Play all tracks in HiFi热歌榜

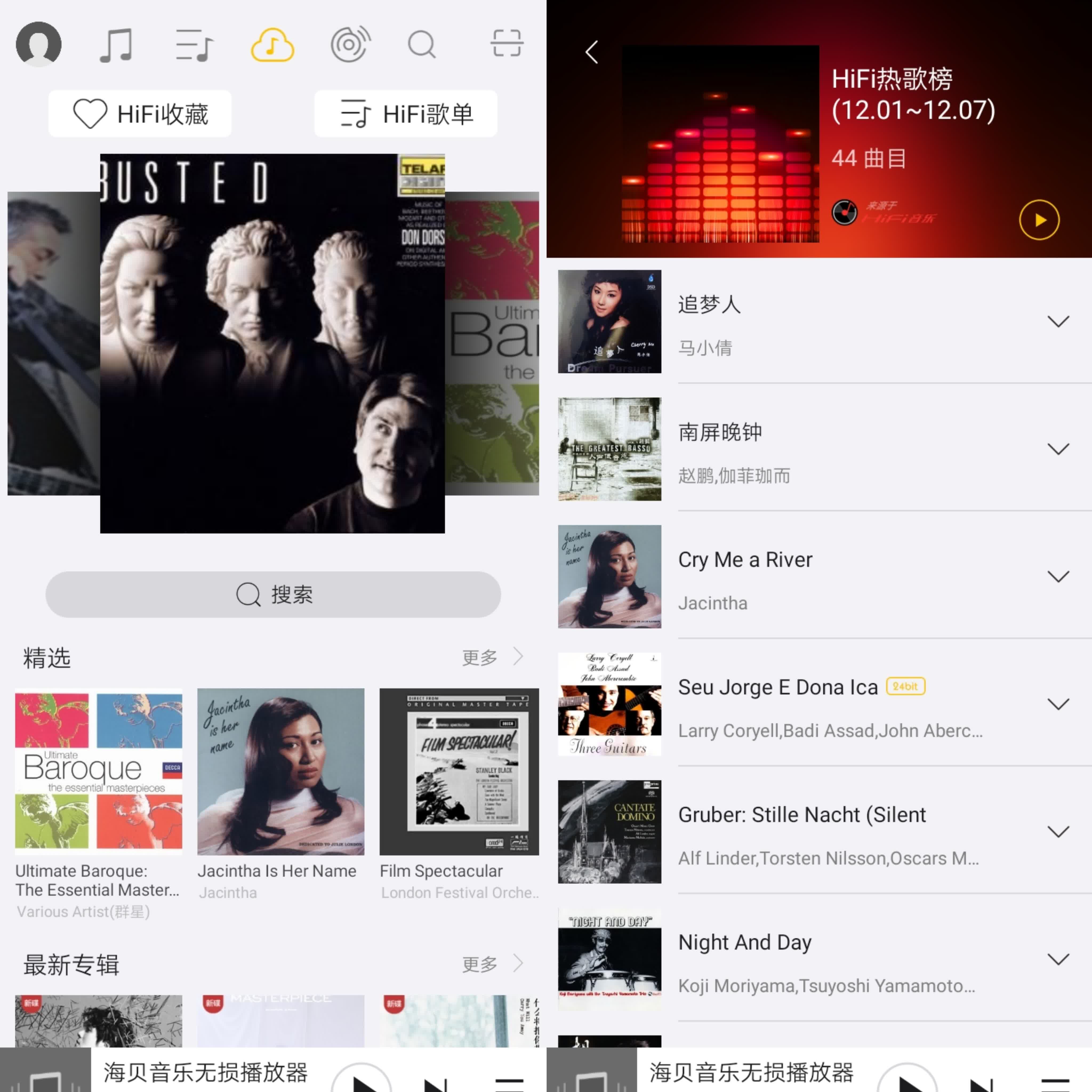1039,220
